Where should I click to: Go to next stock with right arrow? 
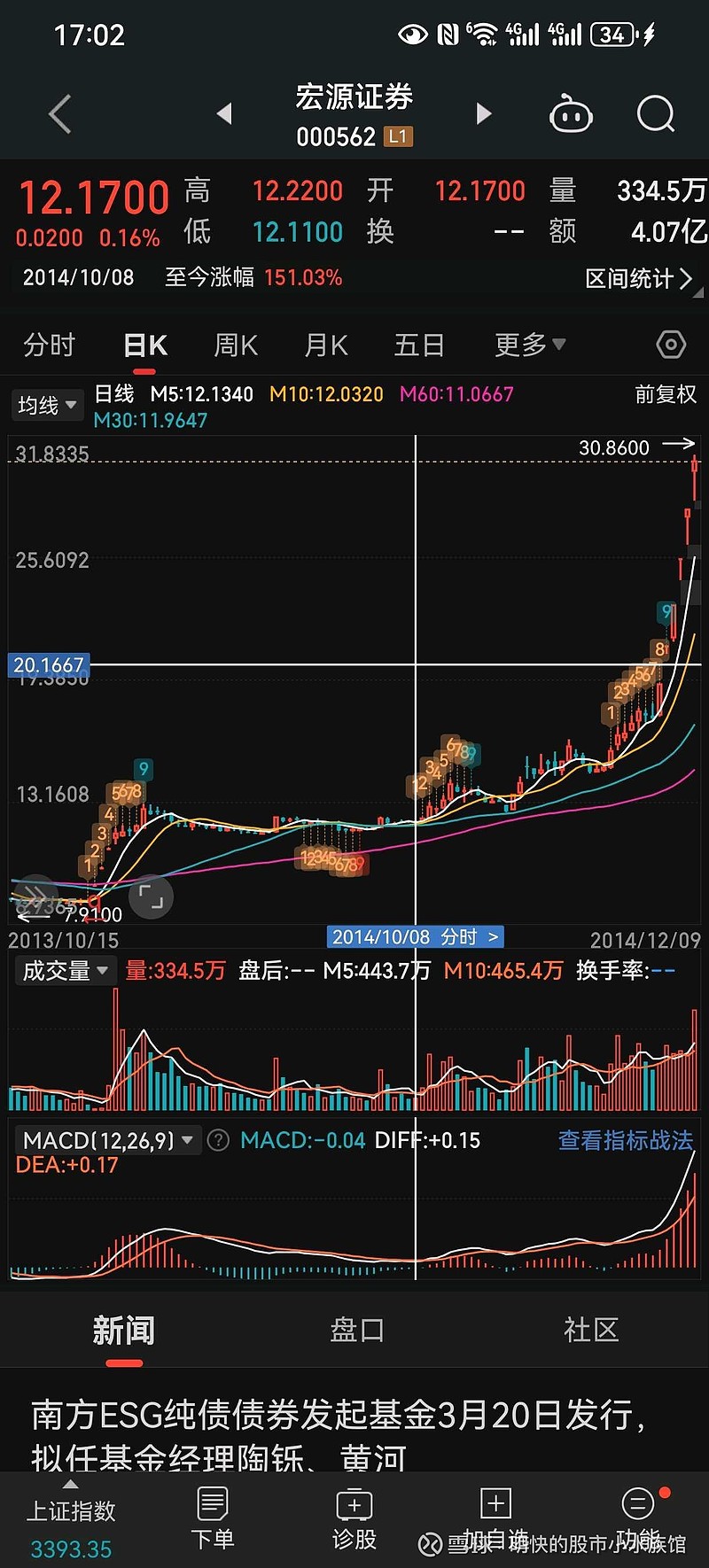point(483,113)
